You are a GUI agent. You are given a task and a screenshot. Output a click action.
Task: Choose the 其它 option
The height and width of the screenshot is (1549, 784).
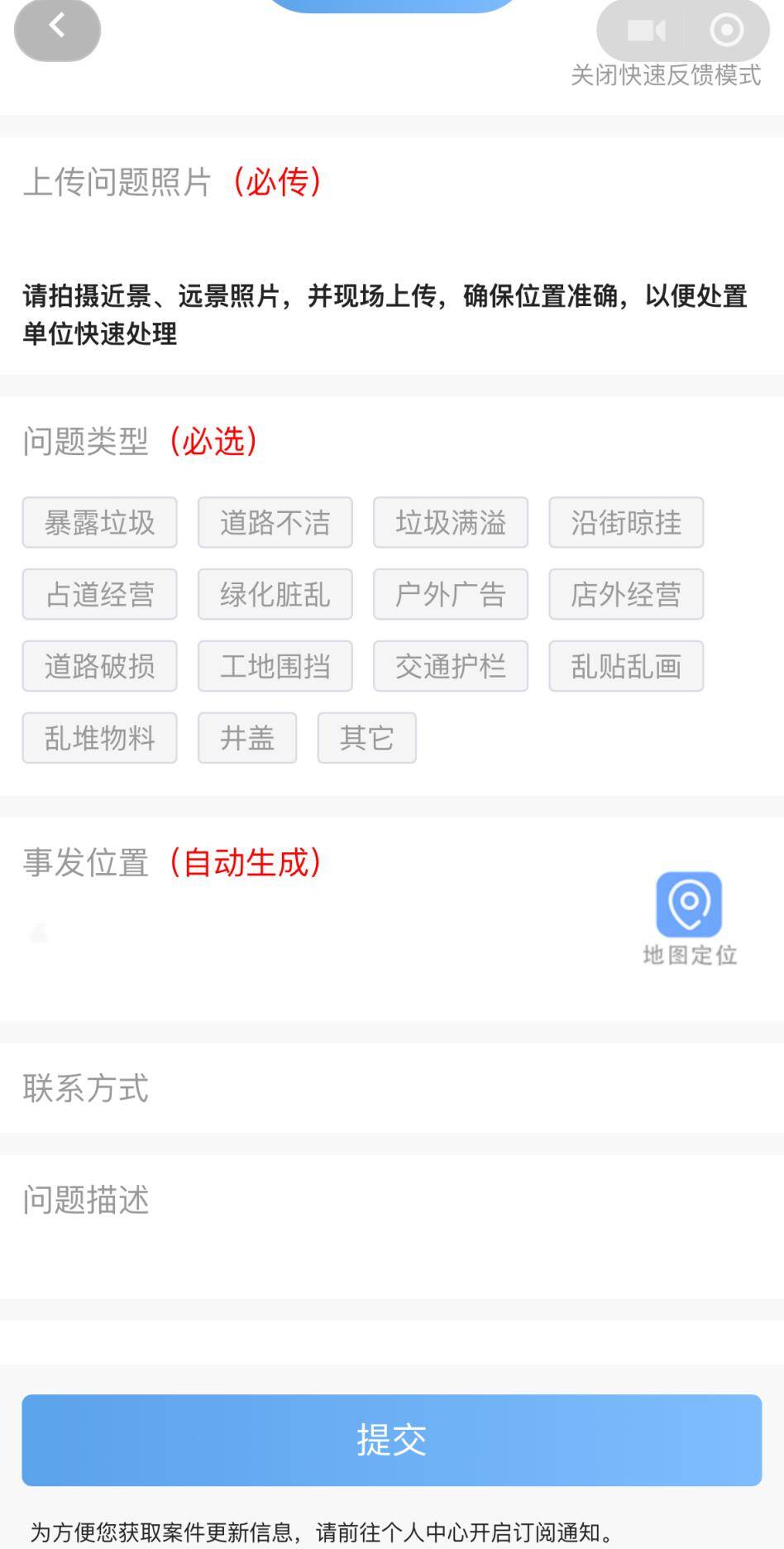[x=366, y=738]
